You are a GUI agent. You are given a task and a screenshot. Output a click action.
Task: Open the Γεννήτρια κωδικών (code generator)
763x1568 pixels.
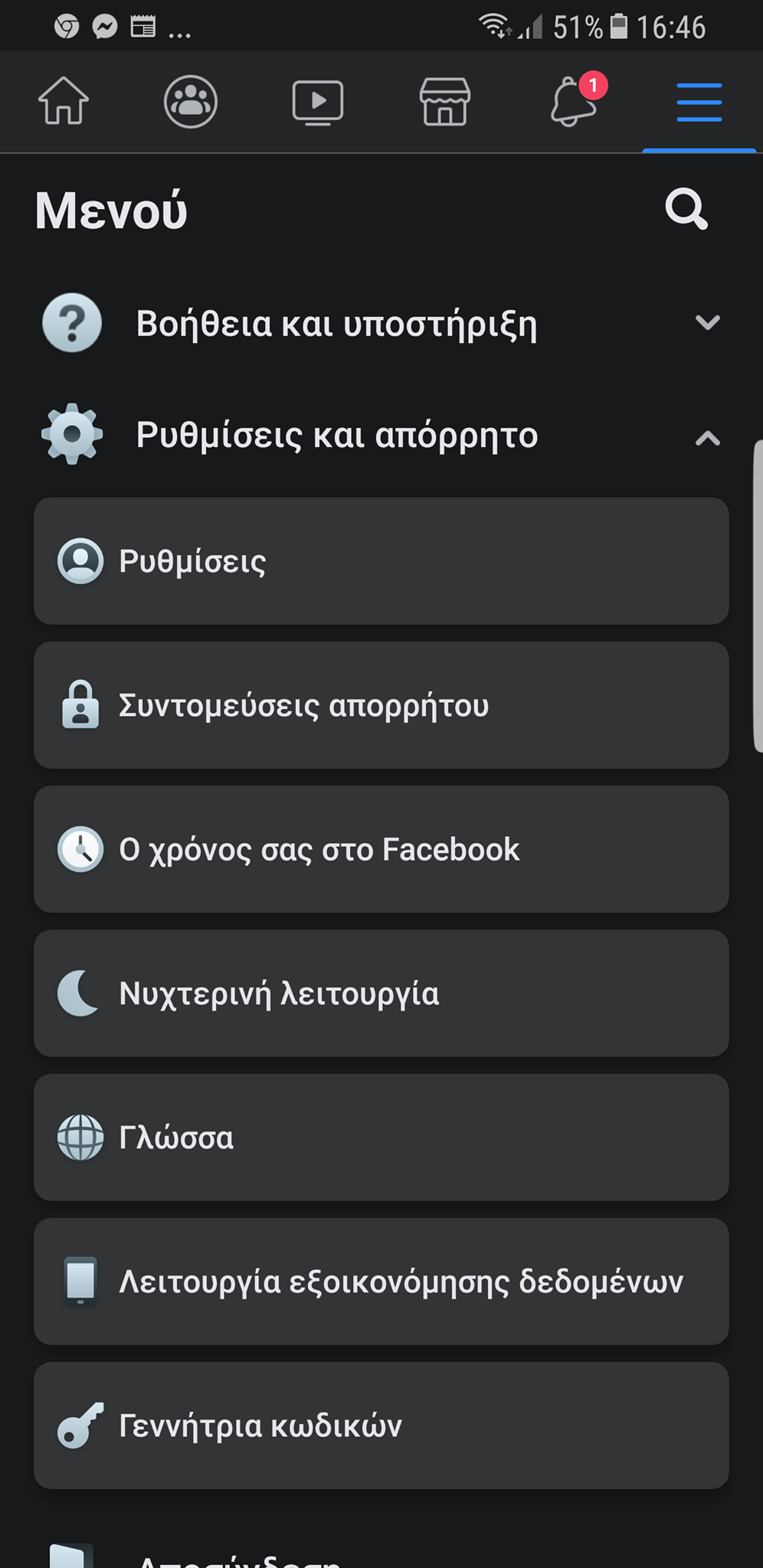[x=381, y=1426]
